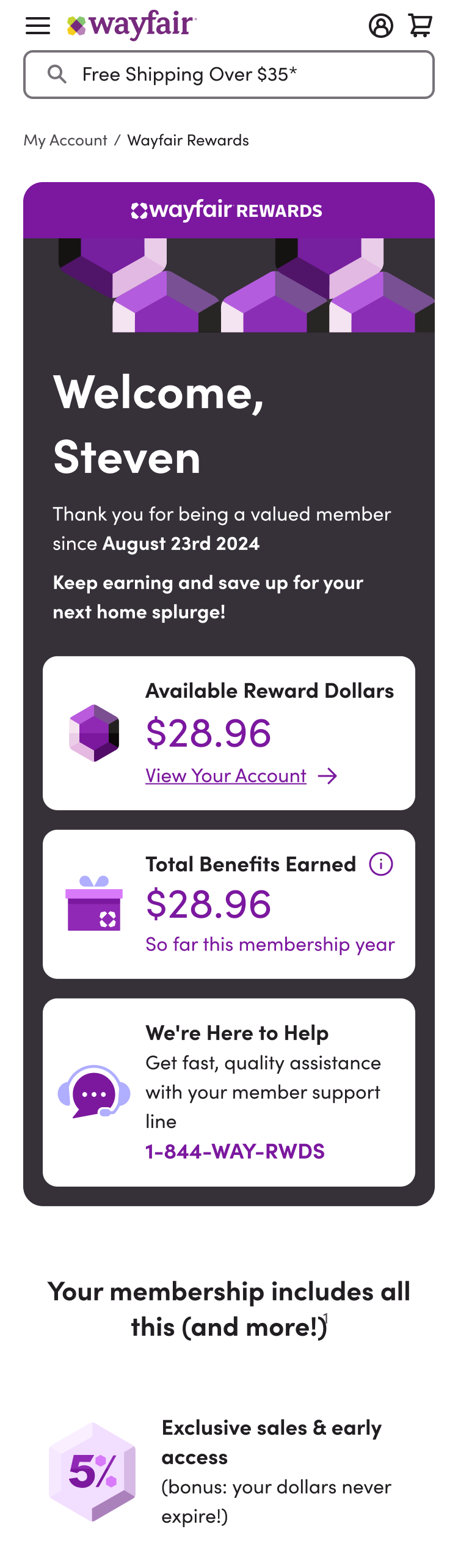Show info about Total Benefits Earned

click(381, 864)
